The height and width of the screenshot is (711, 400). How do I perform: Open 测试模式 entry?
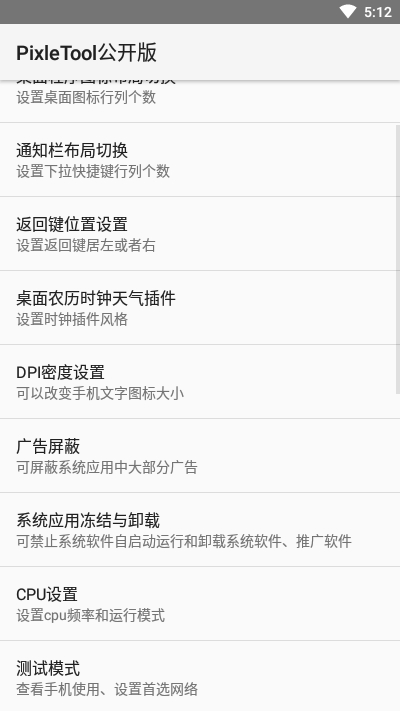200,676
